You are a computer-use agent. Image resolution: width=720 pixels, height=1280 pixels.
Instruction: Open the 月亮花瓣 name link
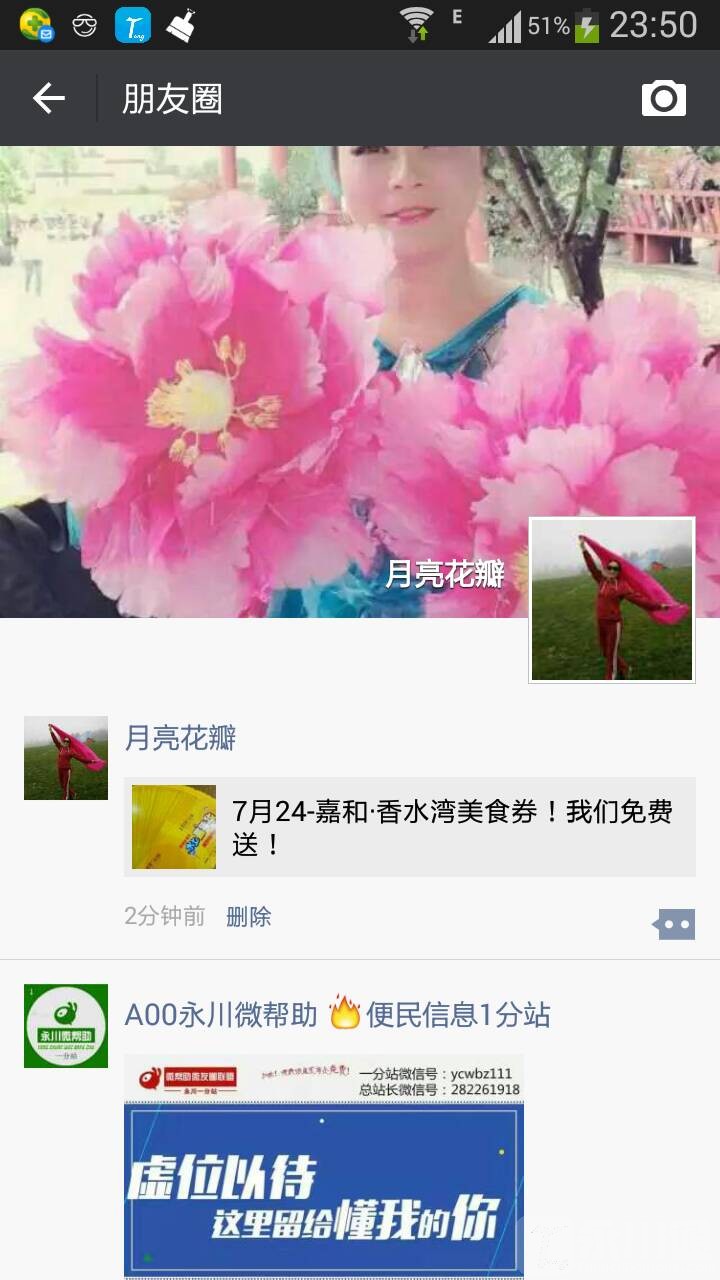(180, 739)
